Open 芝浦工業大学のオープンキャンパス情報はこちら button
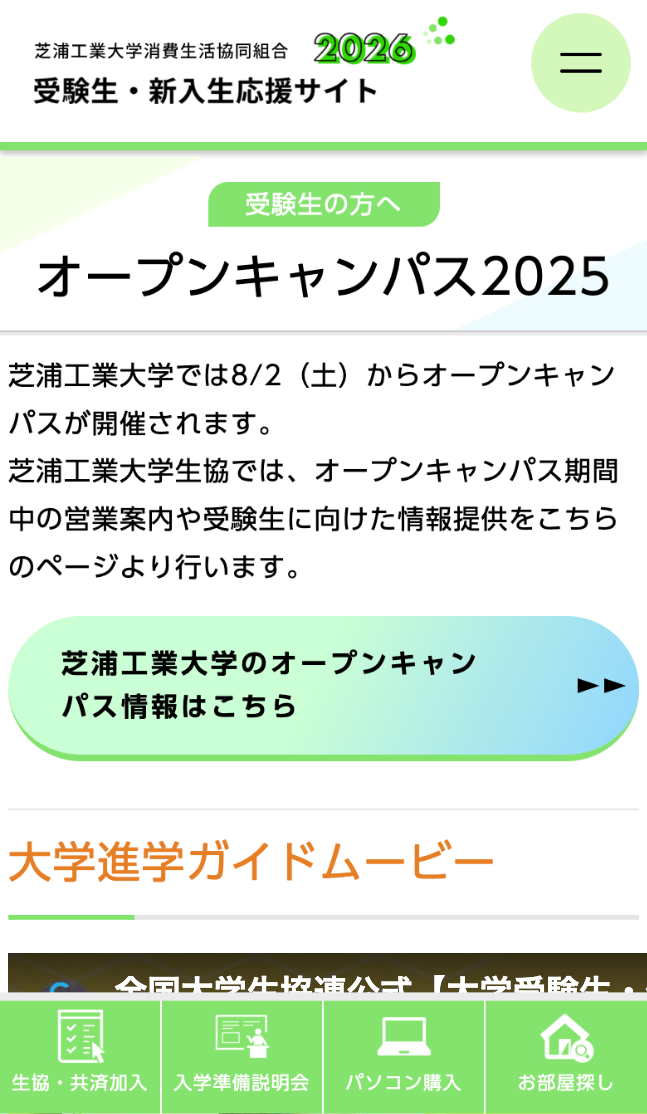 pyautogui.click(x=323, y=685)
